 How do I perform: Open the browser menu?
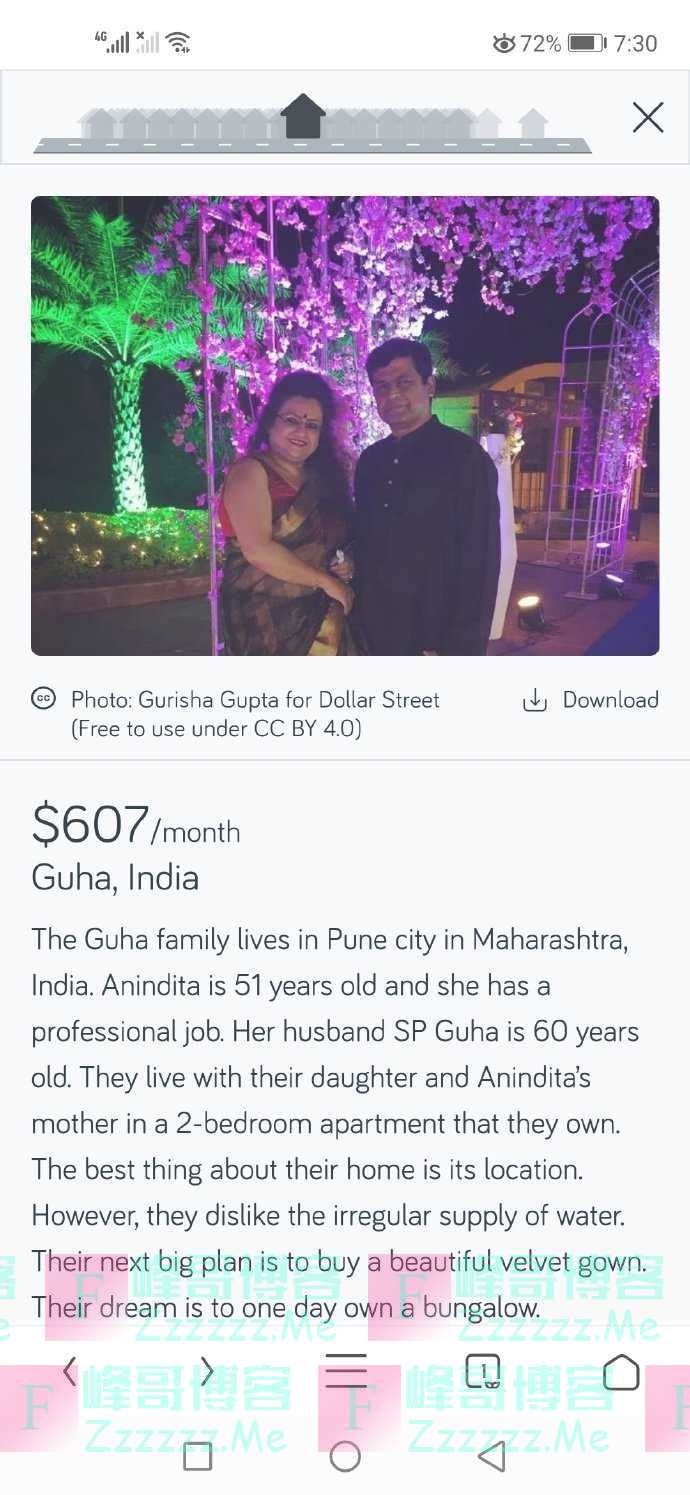[346, 1371]
